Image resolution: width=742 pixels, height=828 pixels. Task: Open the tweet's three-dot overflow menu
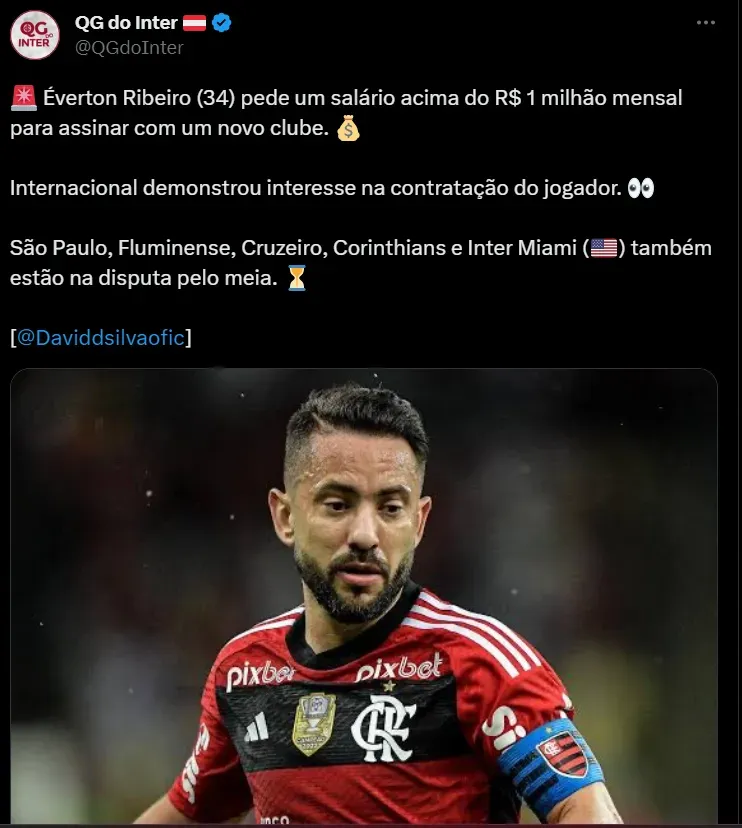(706, 22)
